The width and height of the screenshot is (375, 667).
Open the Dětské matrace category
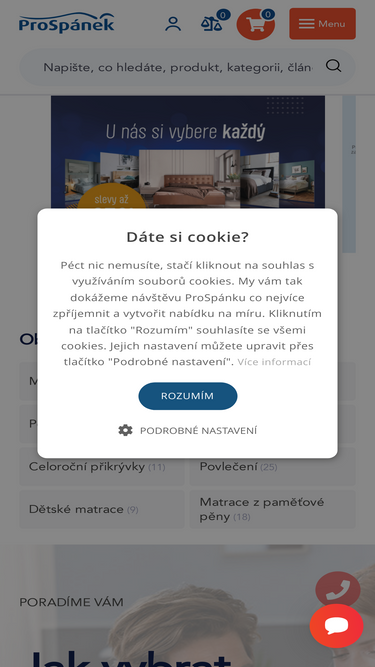point(102,509)
